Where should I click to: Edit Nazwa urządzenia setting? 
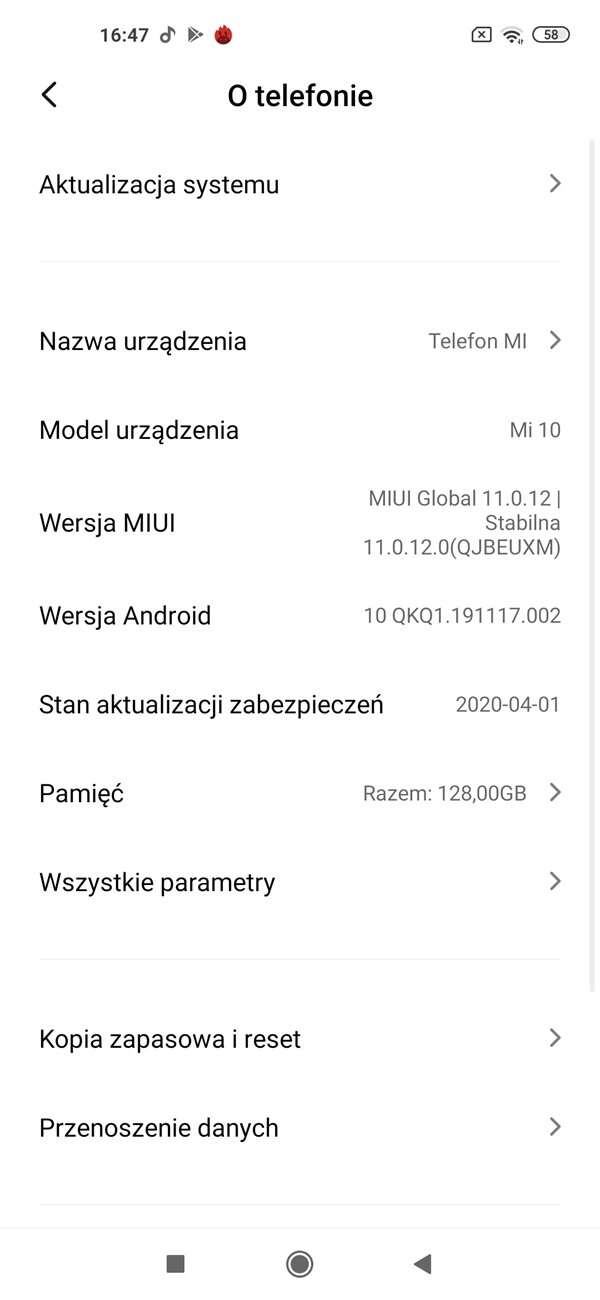tap(299, 341)
